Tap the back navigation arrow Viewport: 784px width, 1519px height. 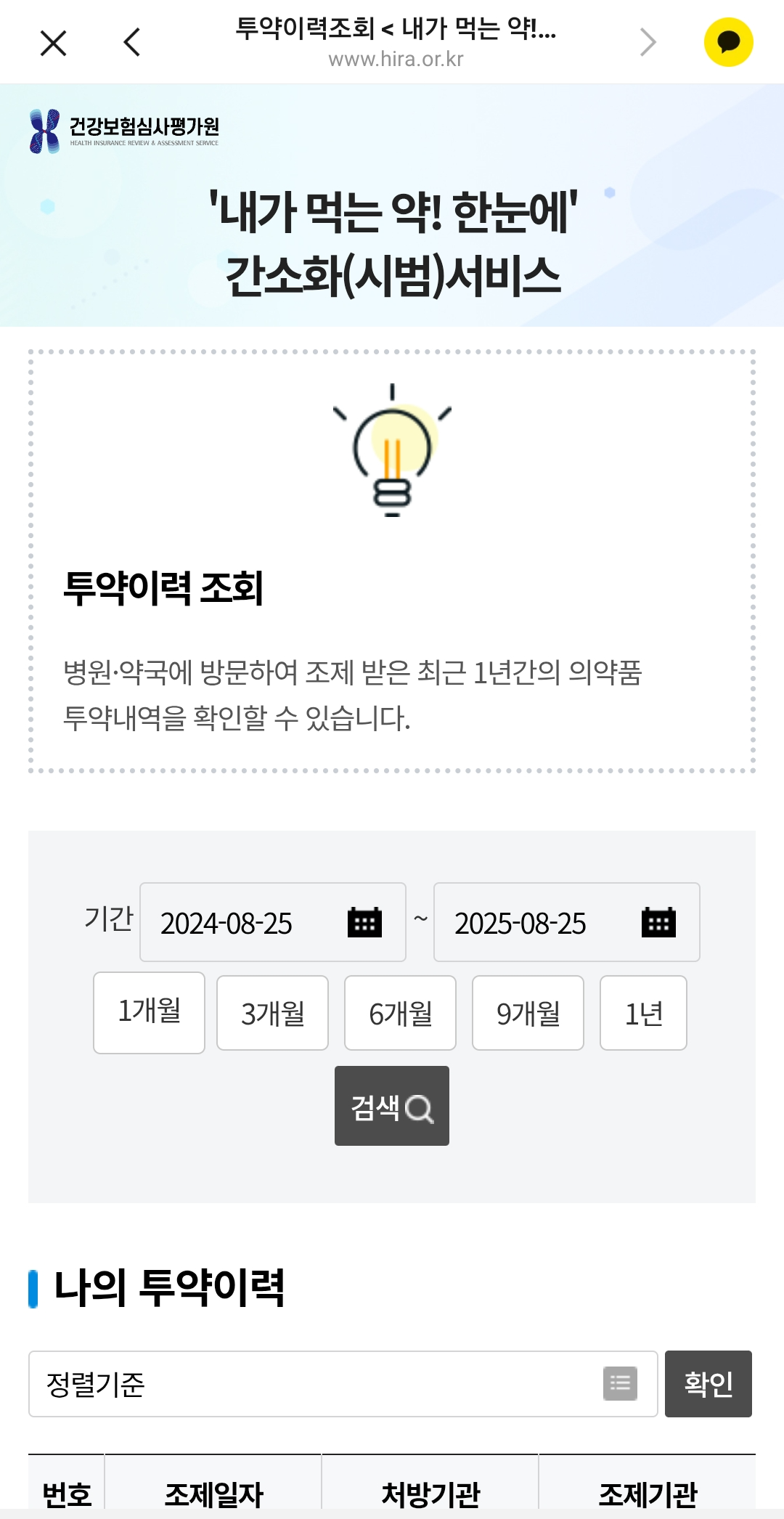tap(131, 41)
